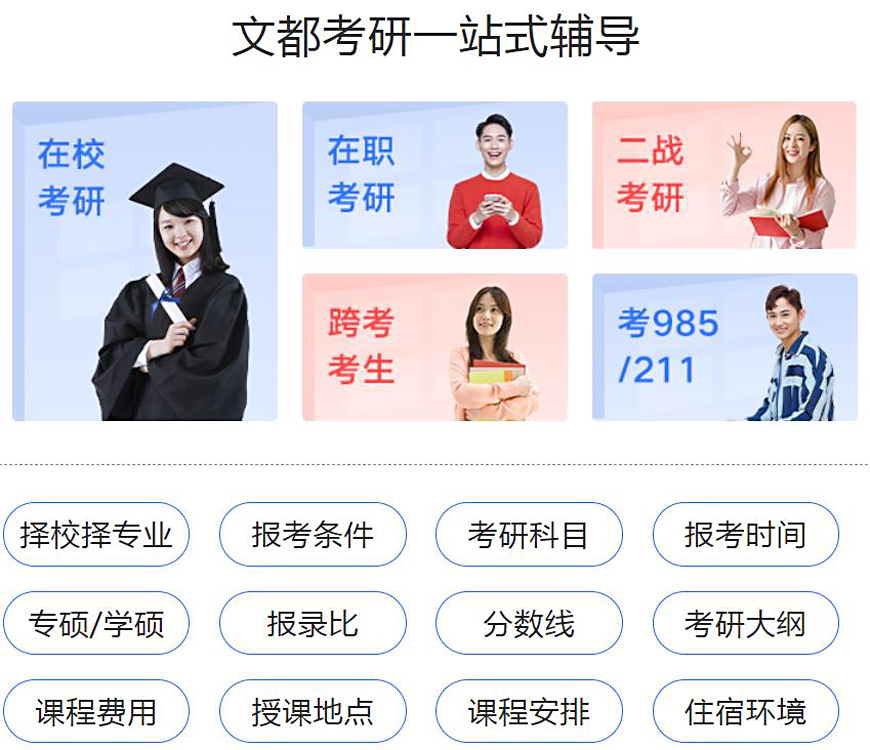View 授课地点
The image size is (870, 750).
pyautogui.click(x=313, y=712)
